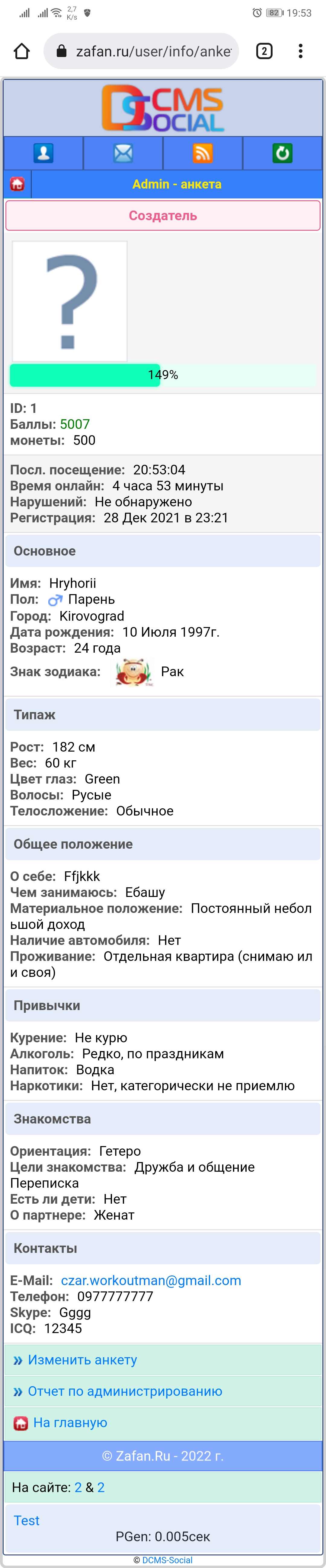Tap the browser home button

coord(22,51)
